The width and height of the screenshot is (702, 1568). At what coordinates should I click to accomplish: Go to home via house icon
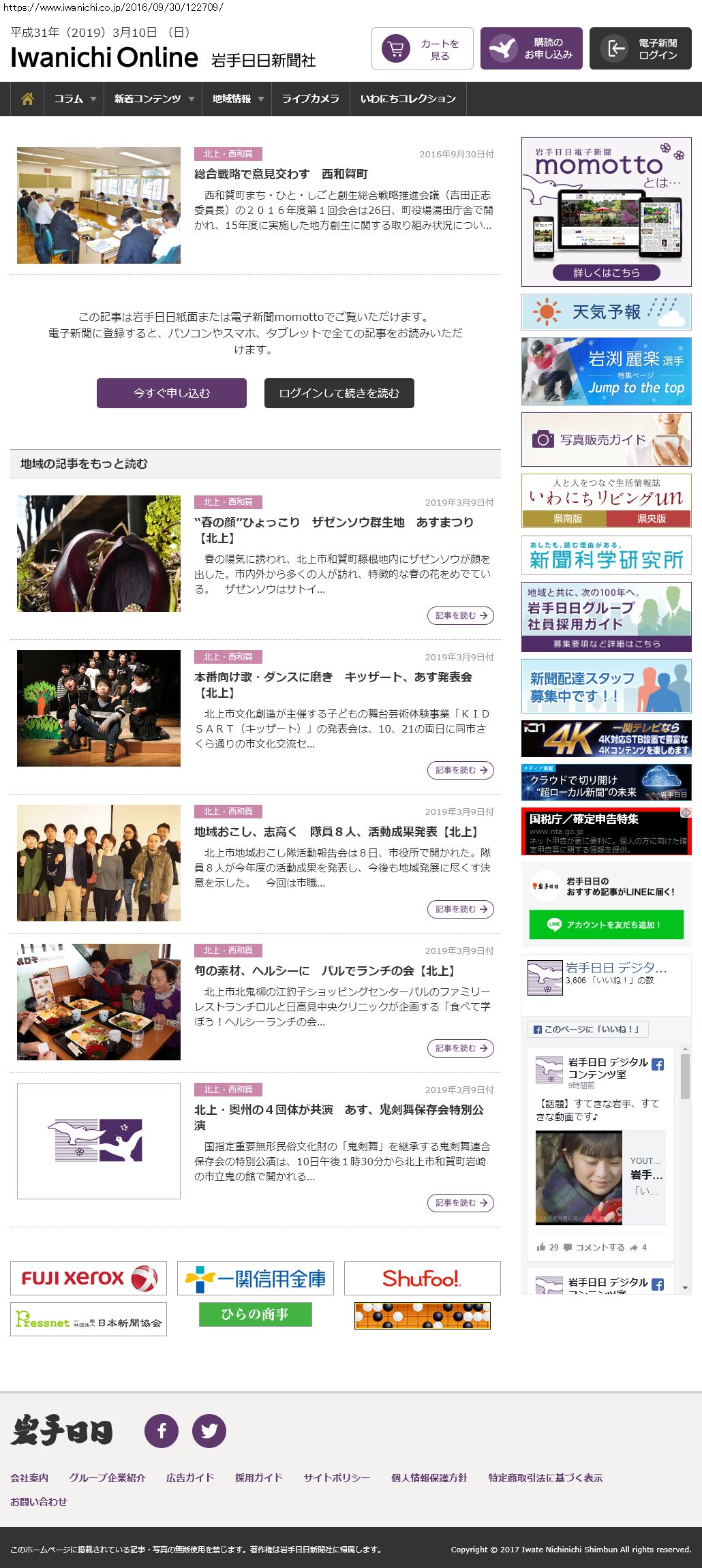pos(27,99)
